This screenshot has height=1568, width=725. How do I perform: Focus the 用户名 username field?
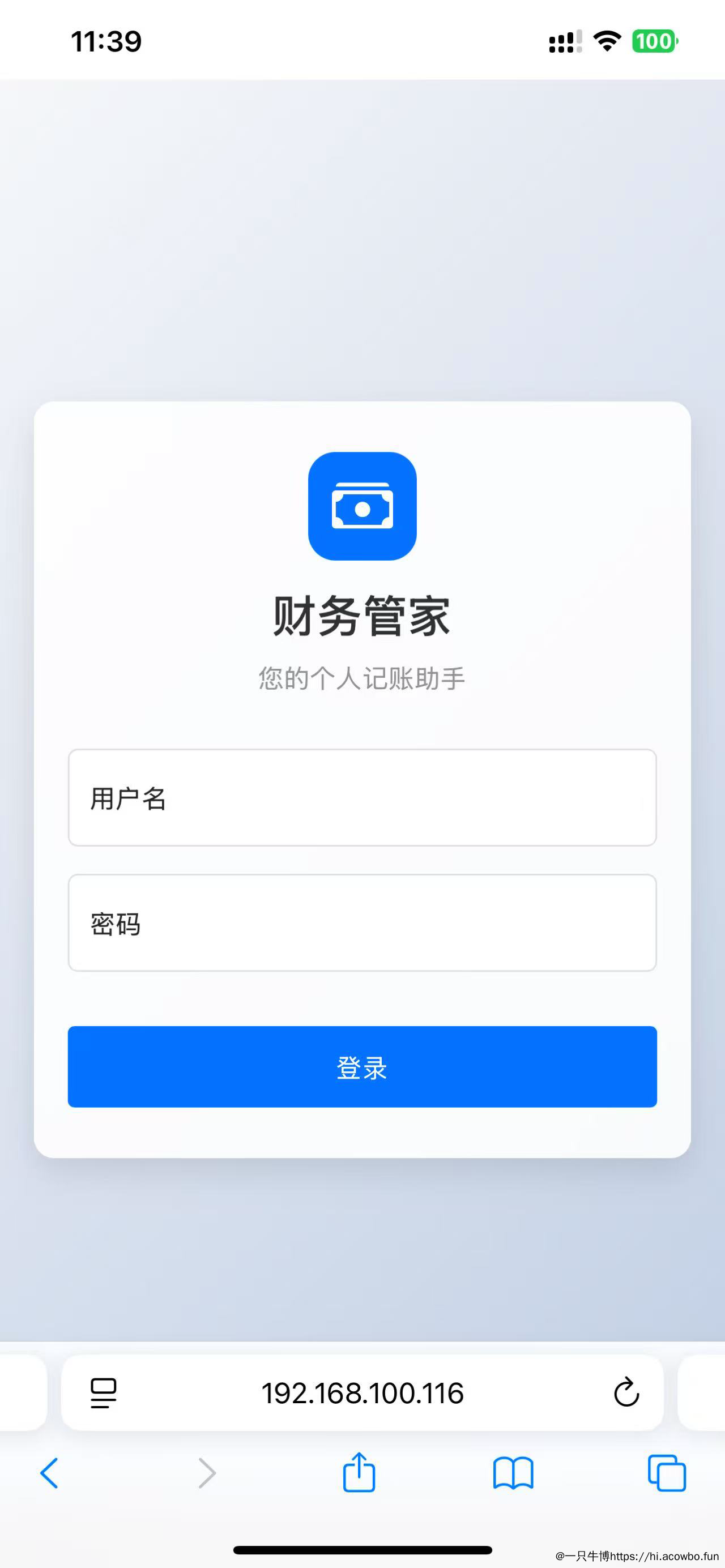coord(361,797)
